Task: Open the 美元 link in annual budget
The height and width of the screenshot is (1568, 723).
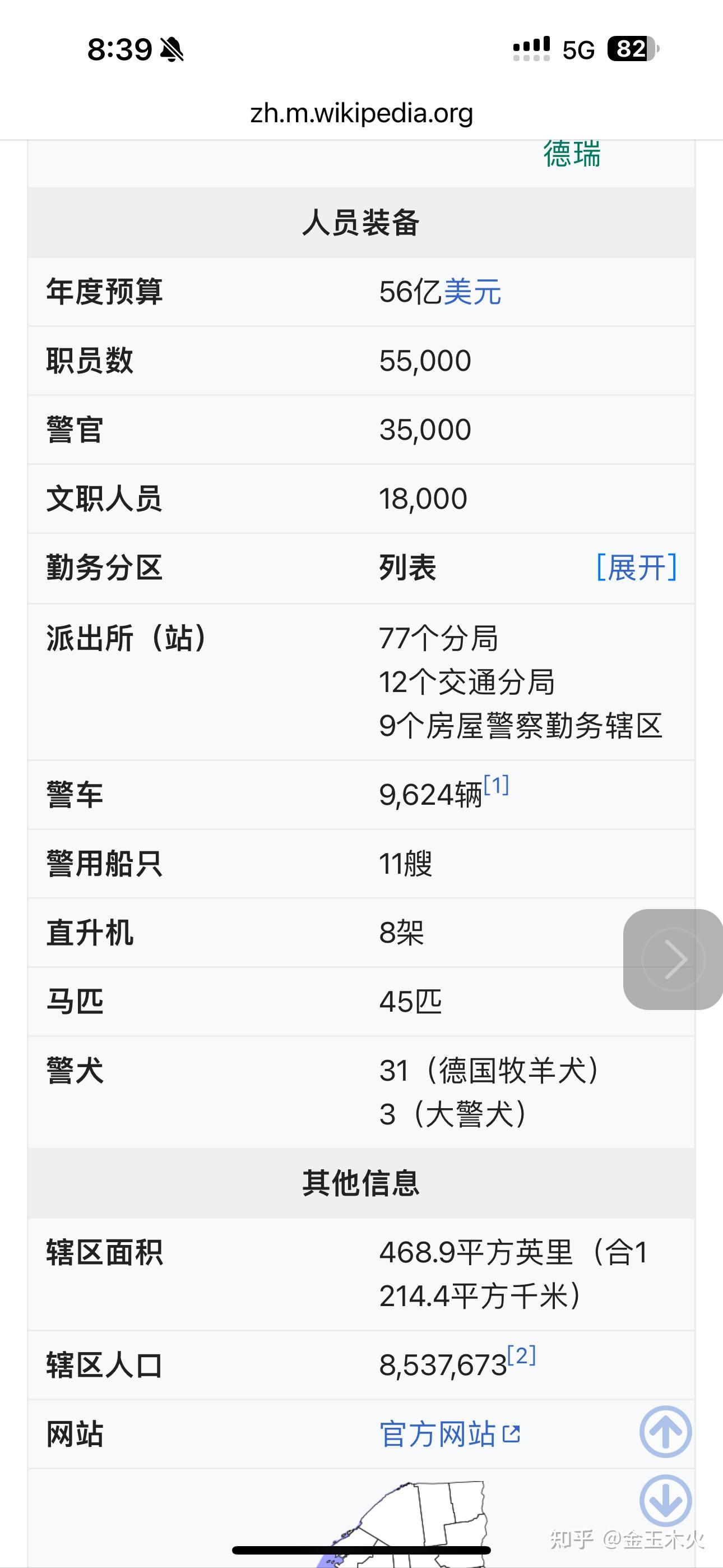Action: point(472,292)
